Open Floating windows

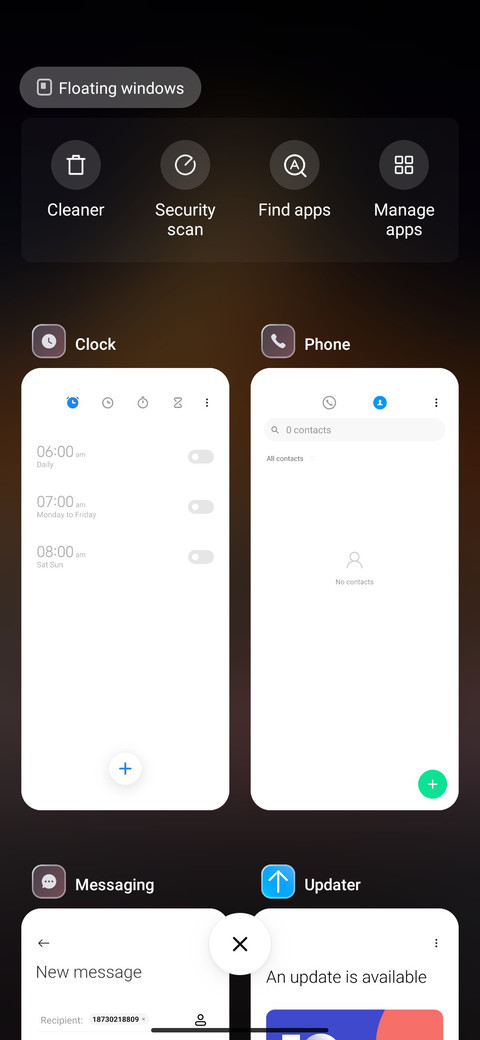point(110,88)
